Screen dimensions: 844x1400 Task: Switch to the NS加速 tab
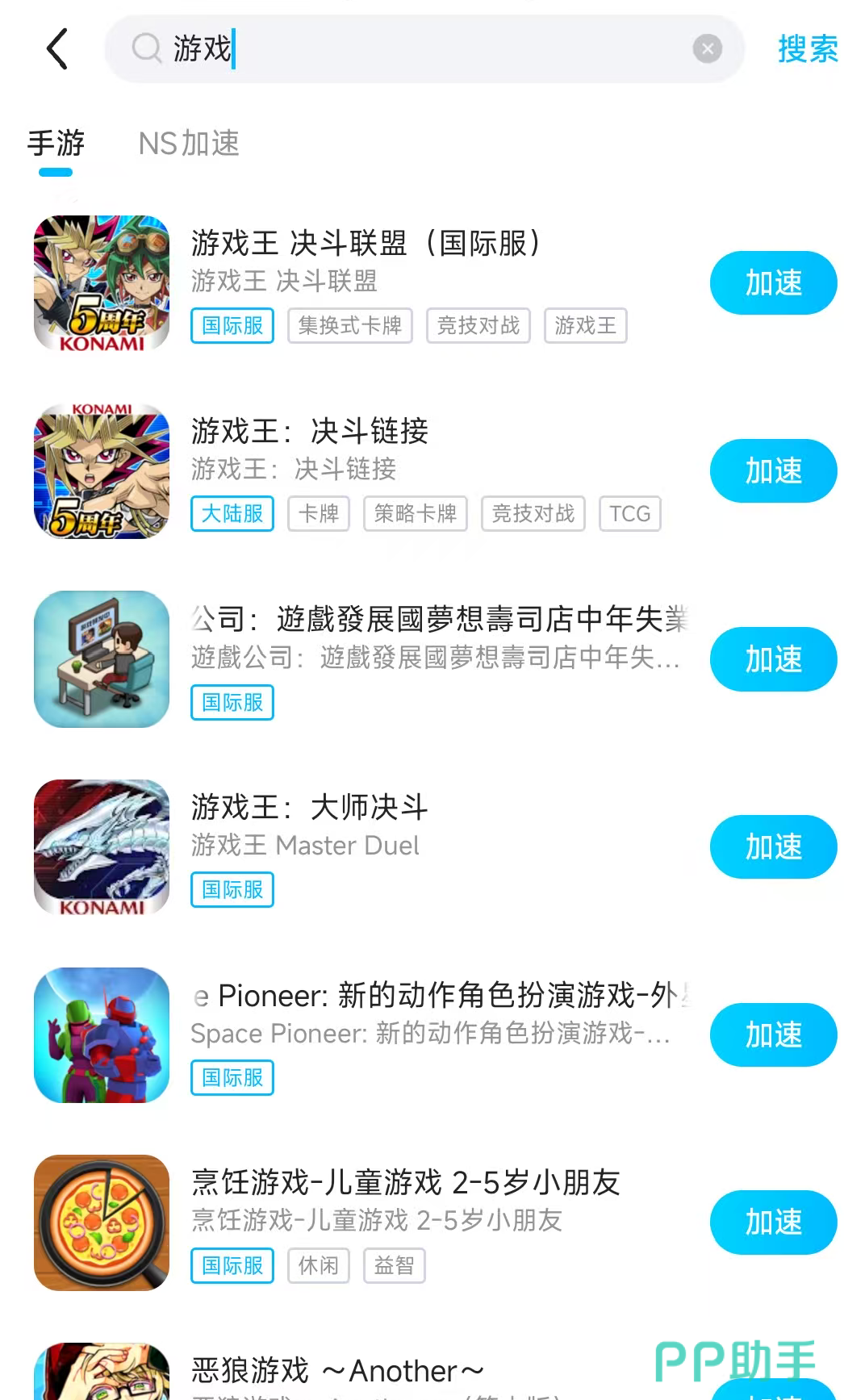coord(189,144)
